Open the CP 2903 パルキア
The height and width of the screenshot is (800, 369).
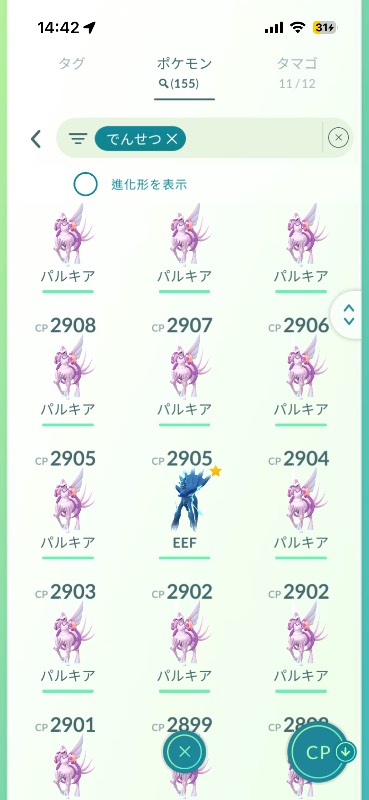point(68,639)
